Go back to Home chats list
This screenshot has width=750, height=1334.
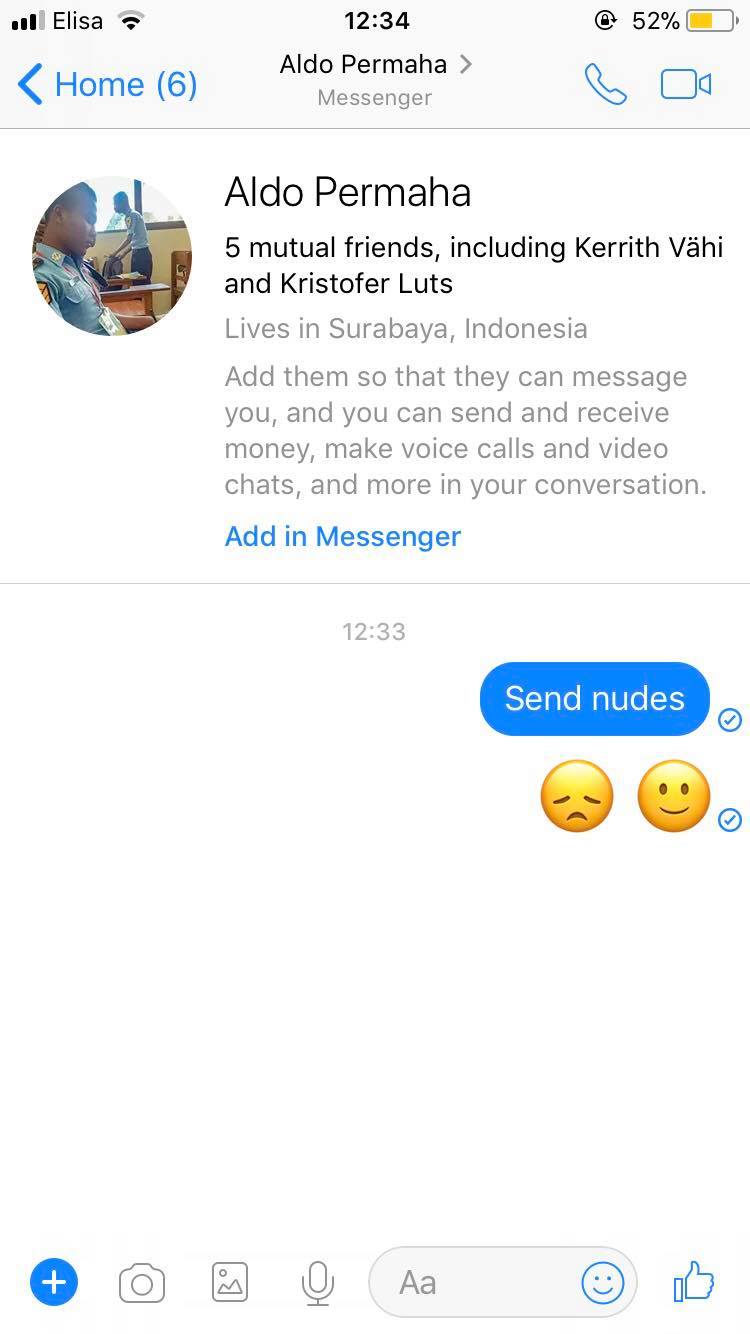pos(107,84)
